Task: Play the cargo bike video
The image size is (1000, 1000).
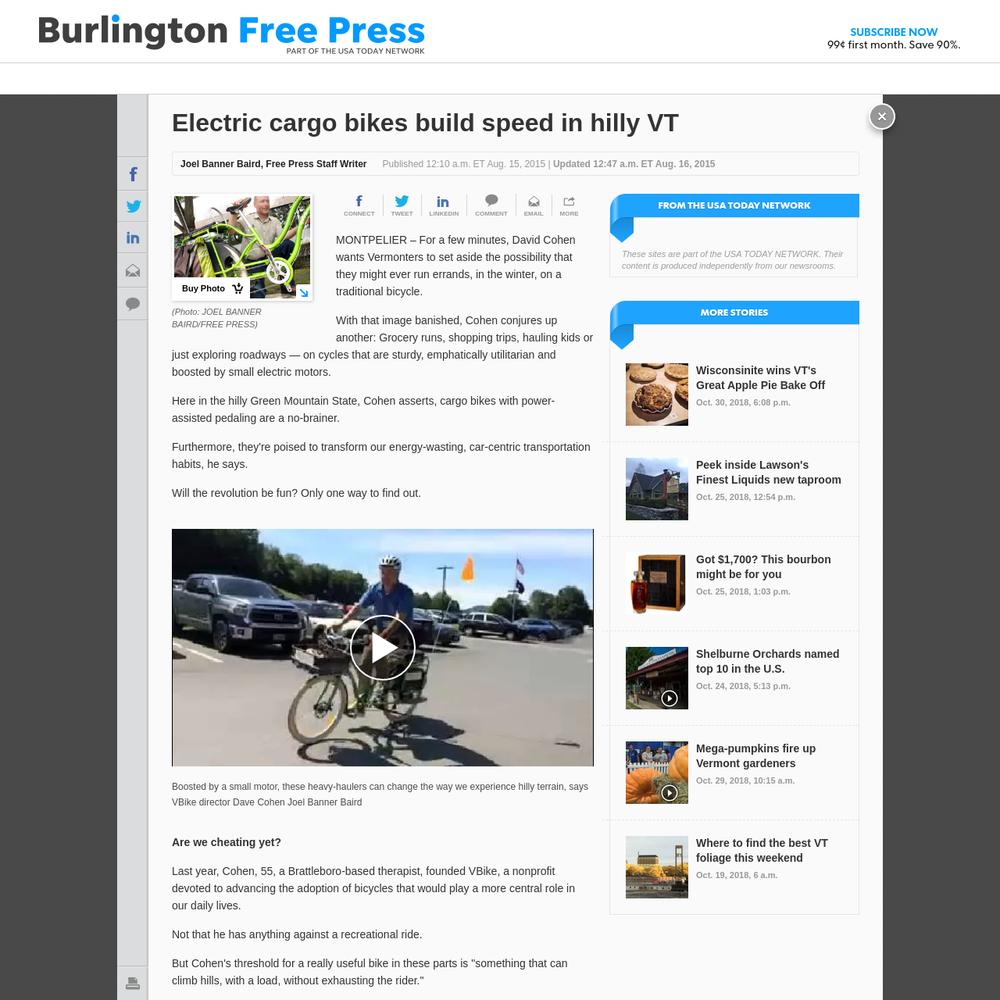Action: (x=382, y=648)
